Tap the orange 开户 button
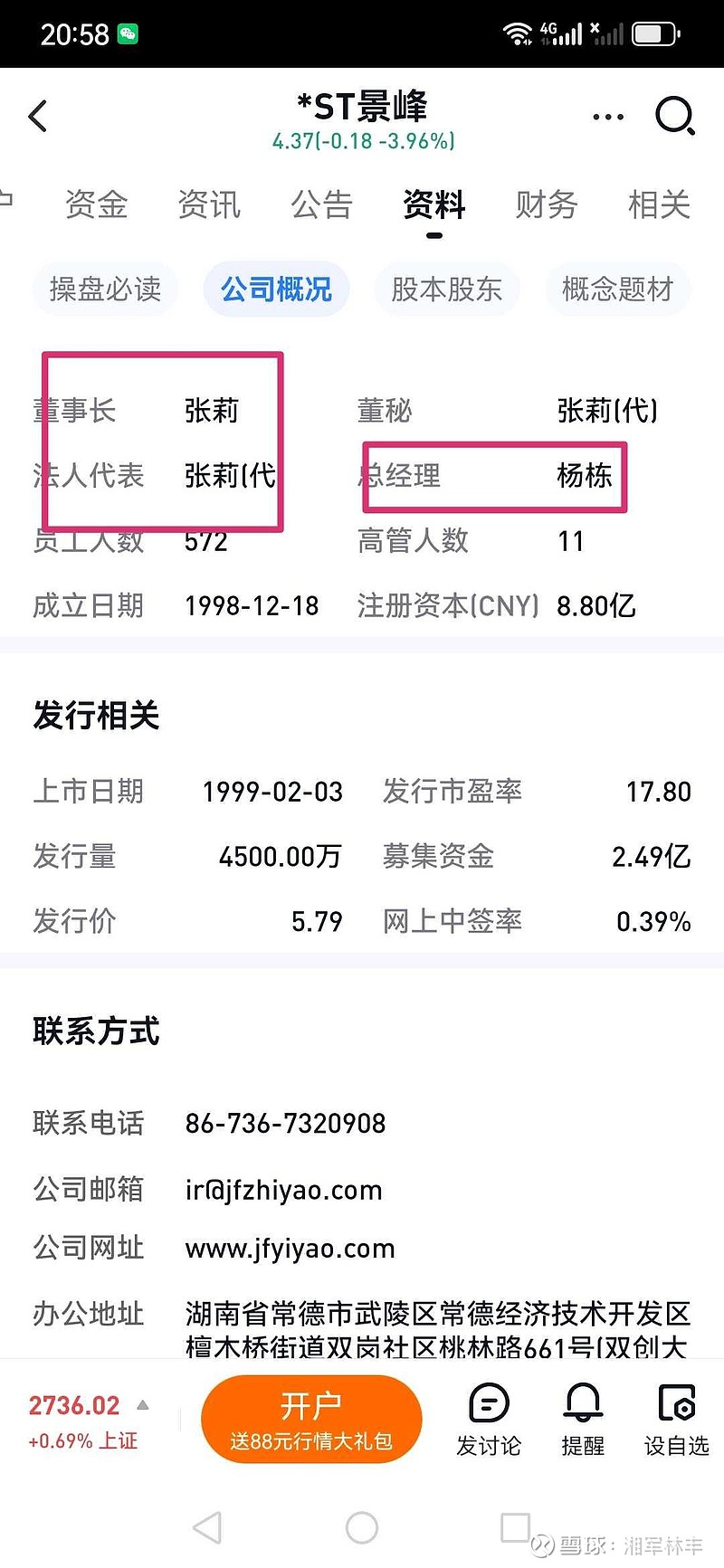Image resolution: width=724 pixels, height=1568 pixels. pyautogui.click(x=311, y=1419)
